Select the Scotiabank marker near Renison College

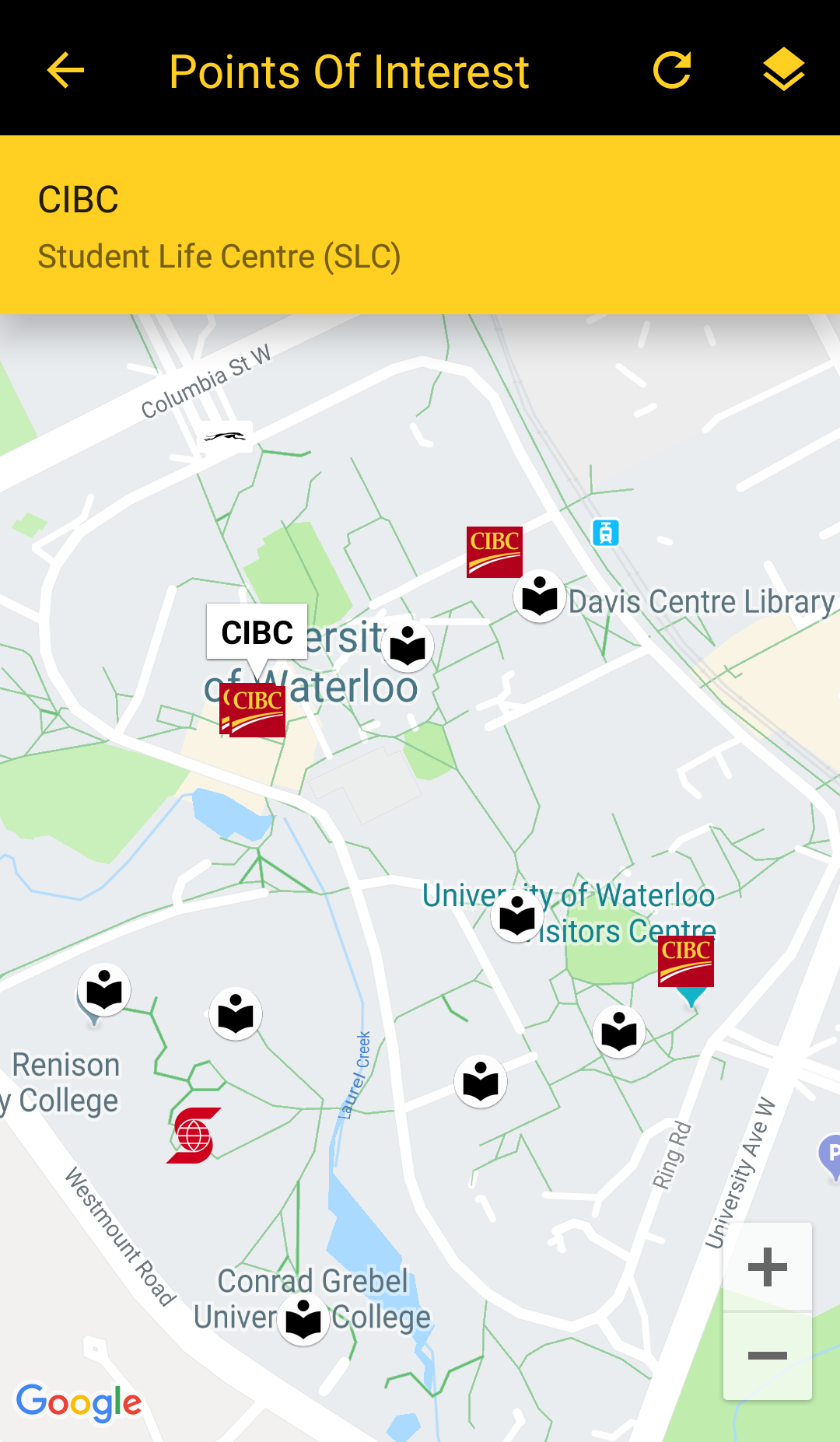point(194,1136)
